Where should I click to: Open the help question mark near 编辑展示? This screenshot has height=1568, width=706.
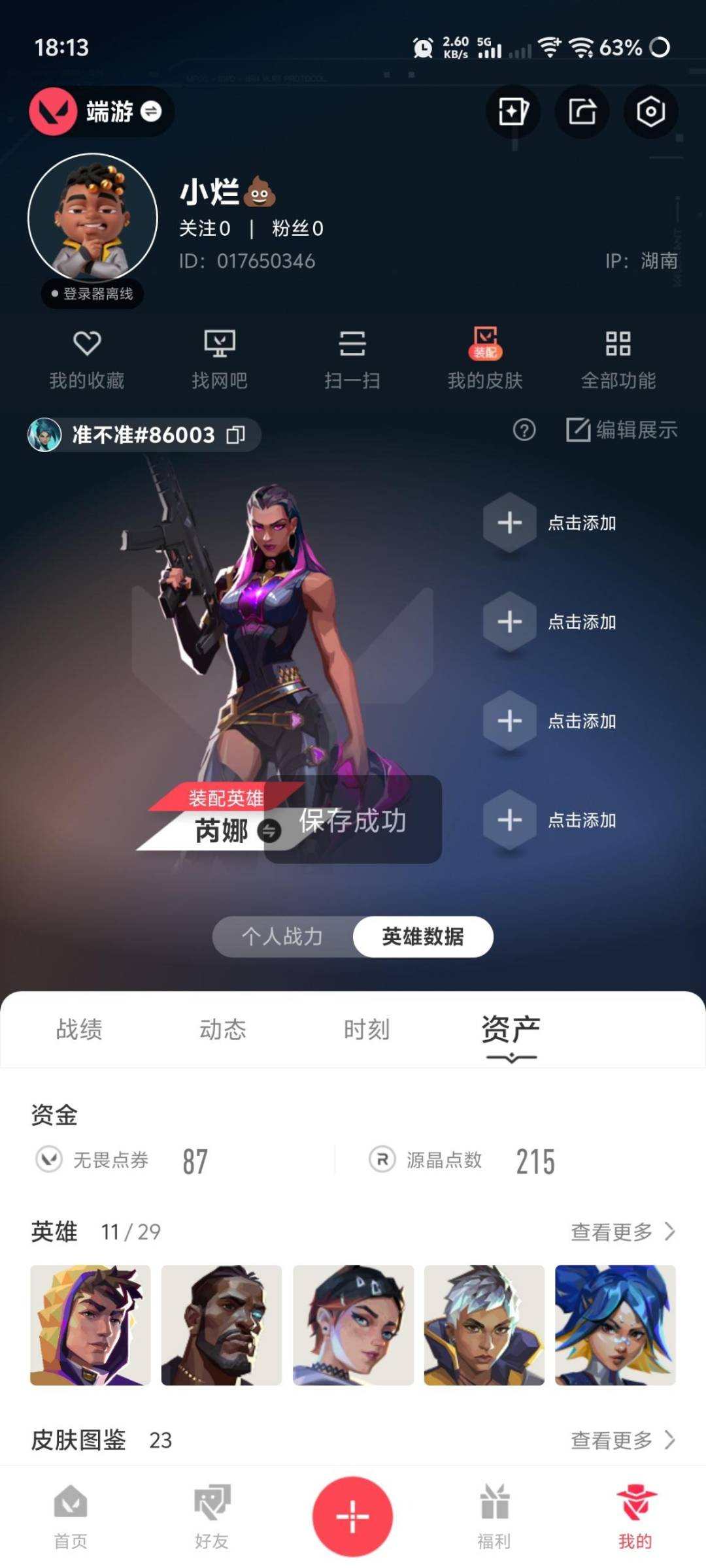pyautogui.click(x=523, y=431)
